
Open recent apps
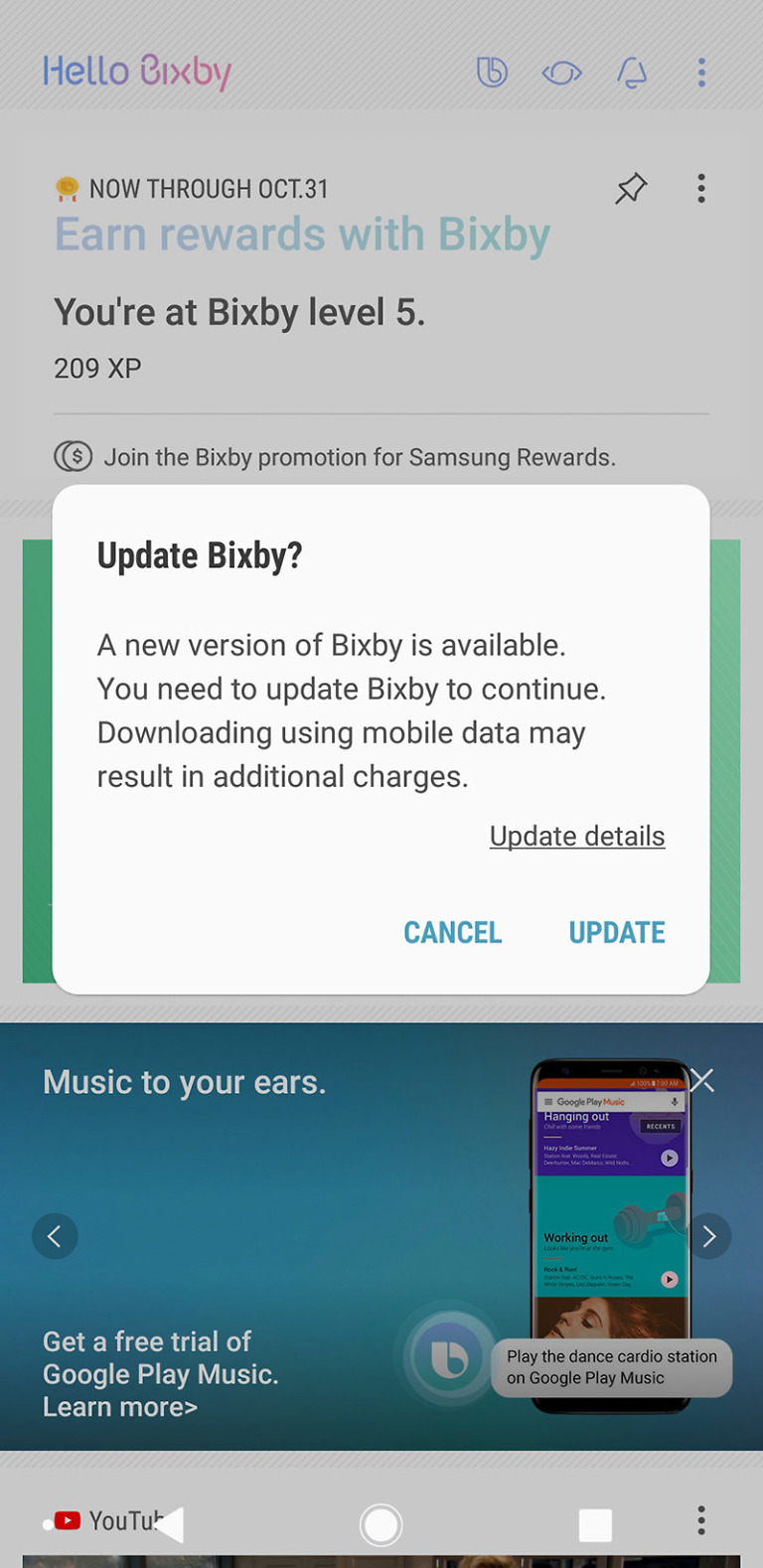(595, 1524)
